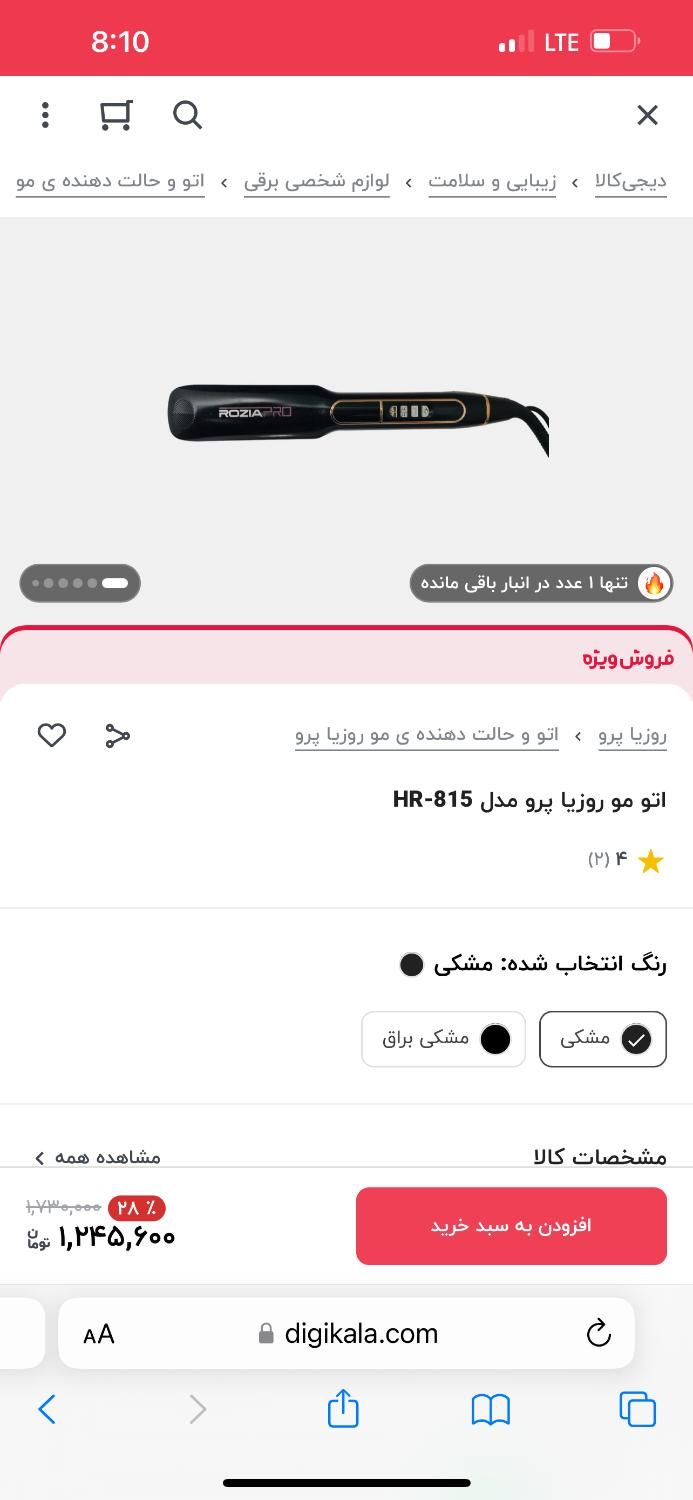Select the مشکی color option

[603, 1039]
